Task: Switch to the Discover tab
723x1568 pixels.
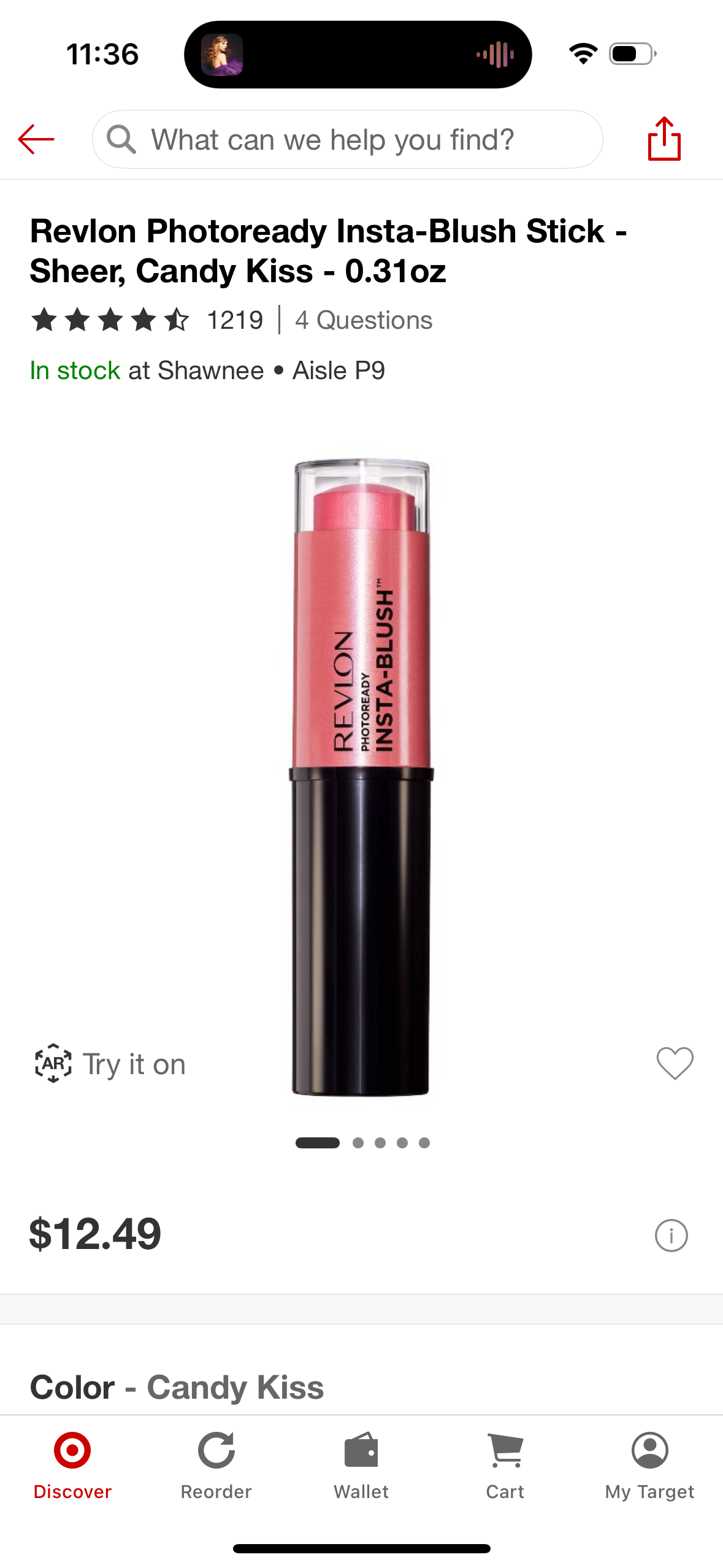Action: pos(72,1465)
